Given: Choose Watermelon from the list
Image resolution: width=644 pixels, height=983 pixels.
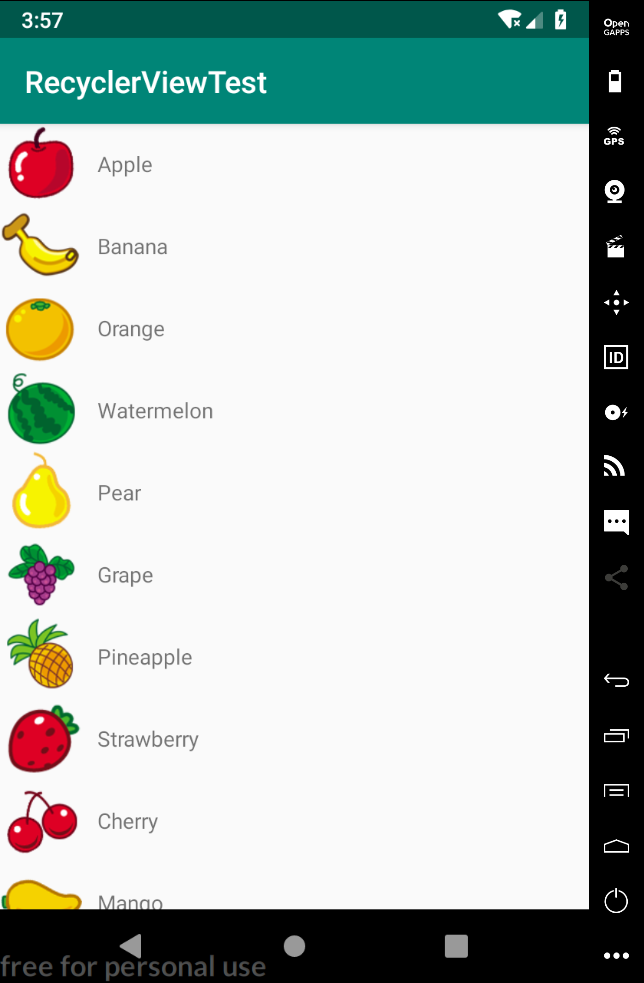Looking at the screenshot, I should pos(155,411).
